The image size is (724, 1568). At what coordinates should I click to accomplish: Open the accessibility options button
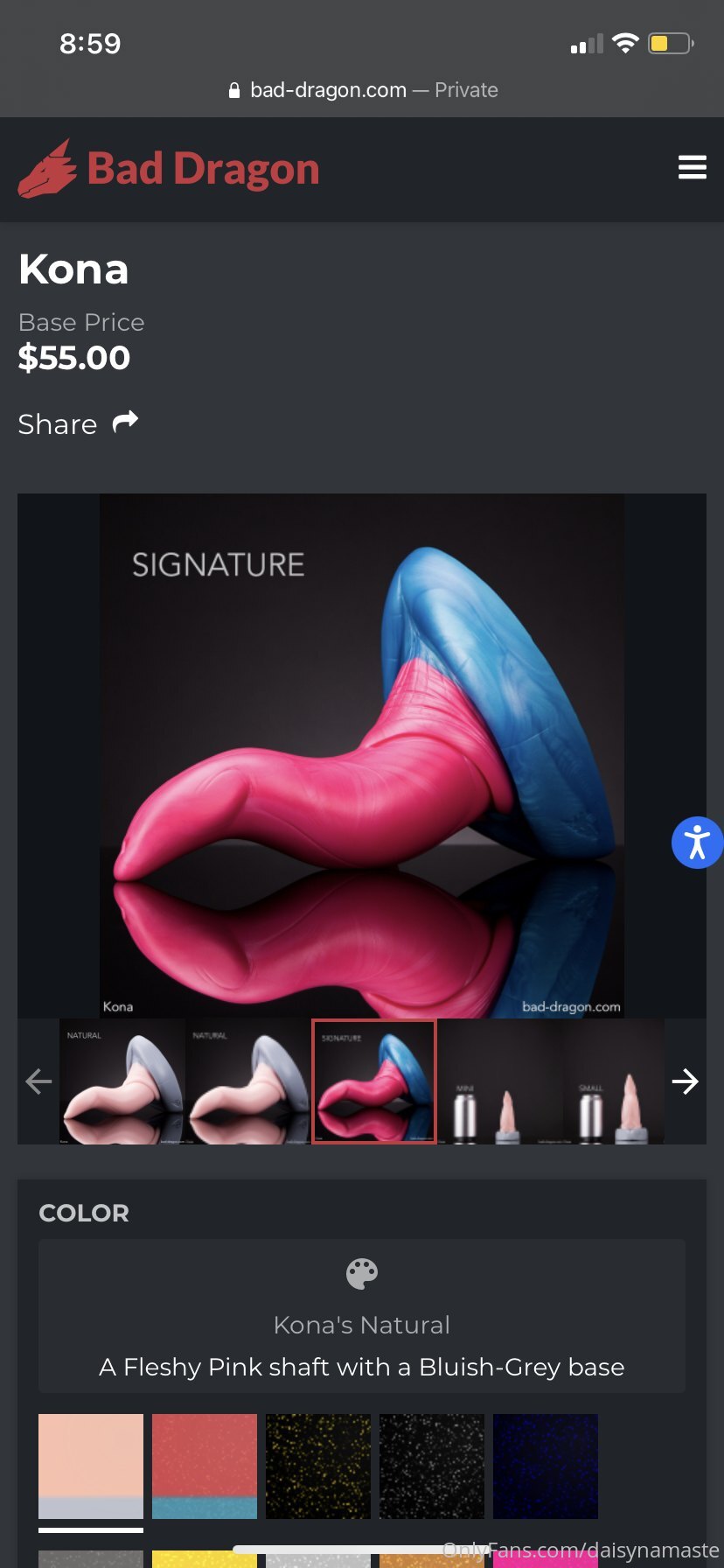(697, 843)
